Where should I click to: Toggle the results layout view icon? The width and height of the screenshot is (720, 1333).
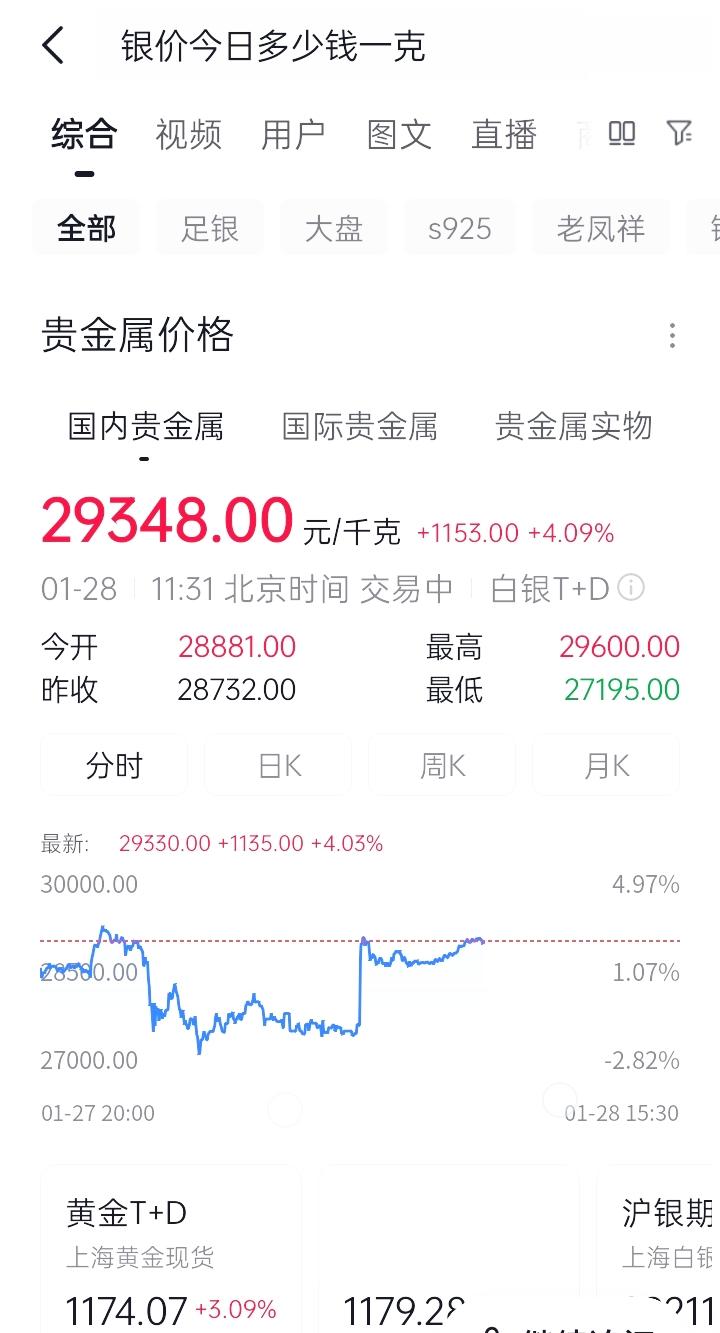(622, 132)
